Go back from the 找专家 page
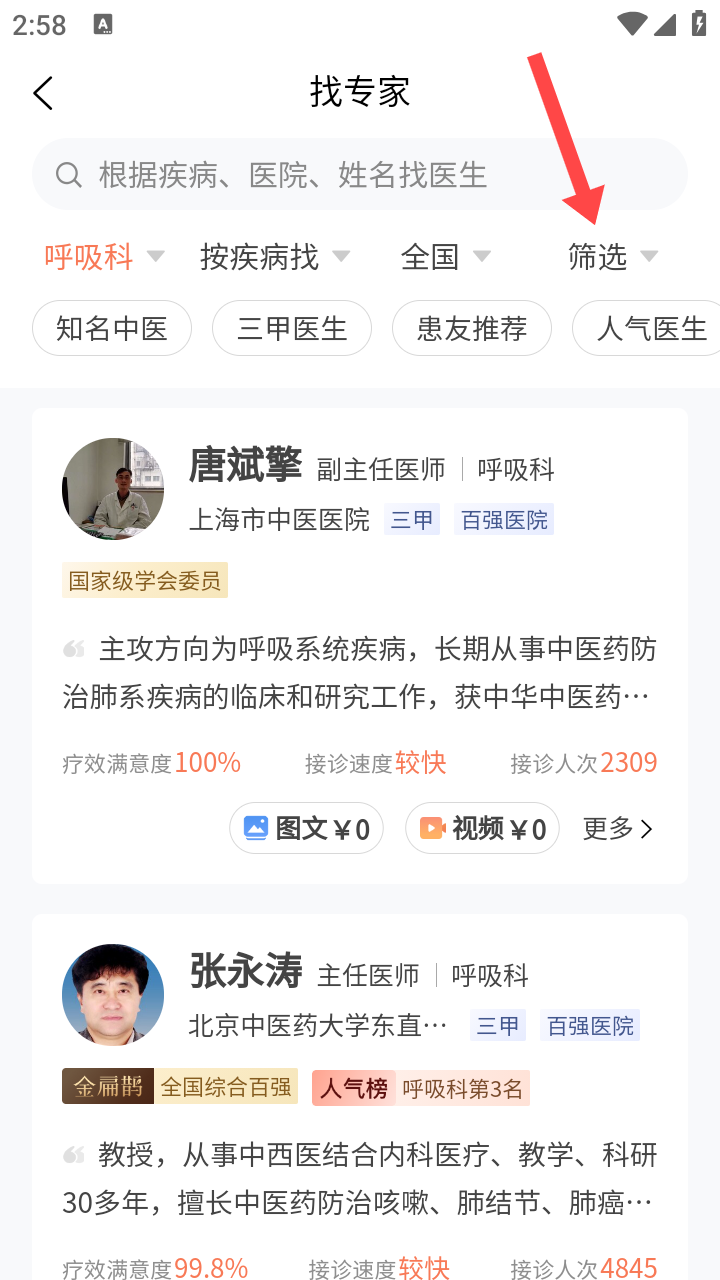The height and width of the screenshot is (1280, 720). 43,93
